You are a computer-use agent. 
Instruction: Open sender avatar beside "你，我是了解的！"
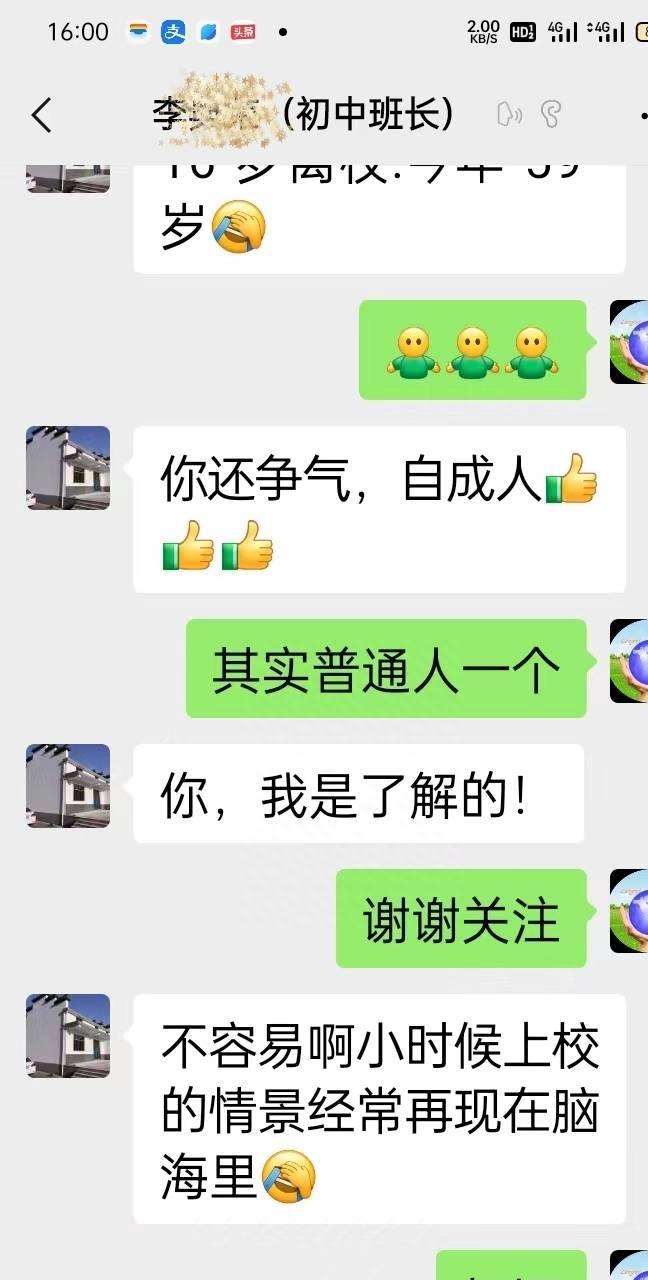(68, 786)
